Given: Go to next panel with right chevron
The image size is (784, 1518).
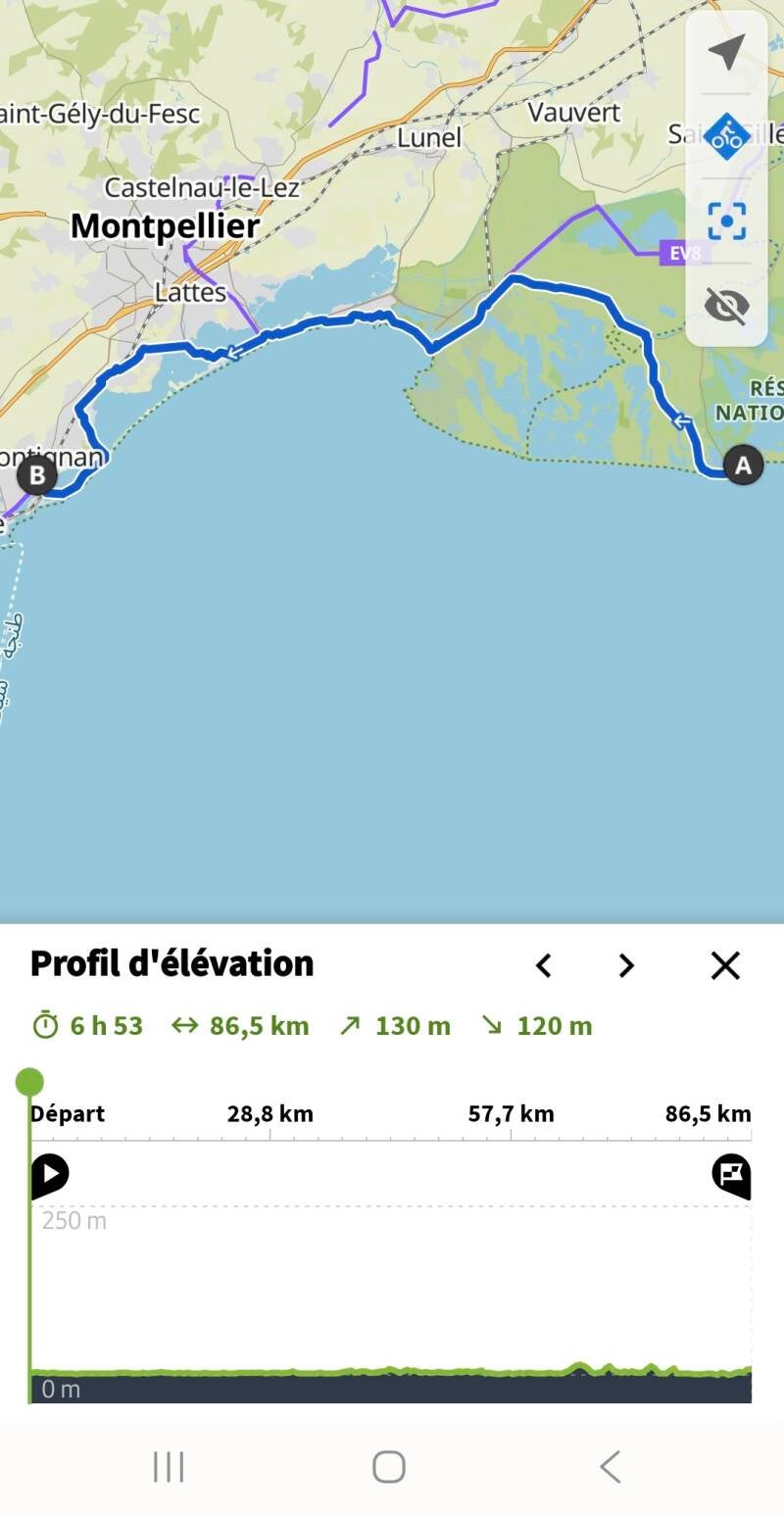Looking at the screenshot, I should pyautogui.click(x=626, y=966).
